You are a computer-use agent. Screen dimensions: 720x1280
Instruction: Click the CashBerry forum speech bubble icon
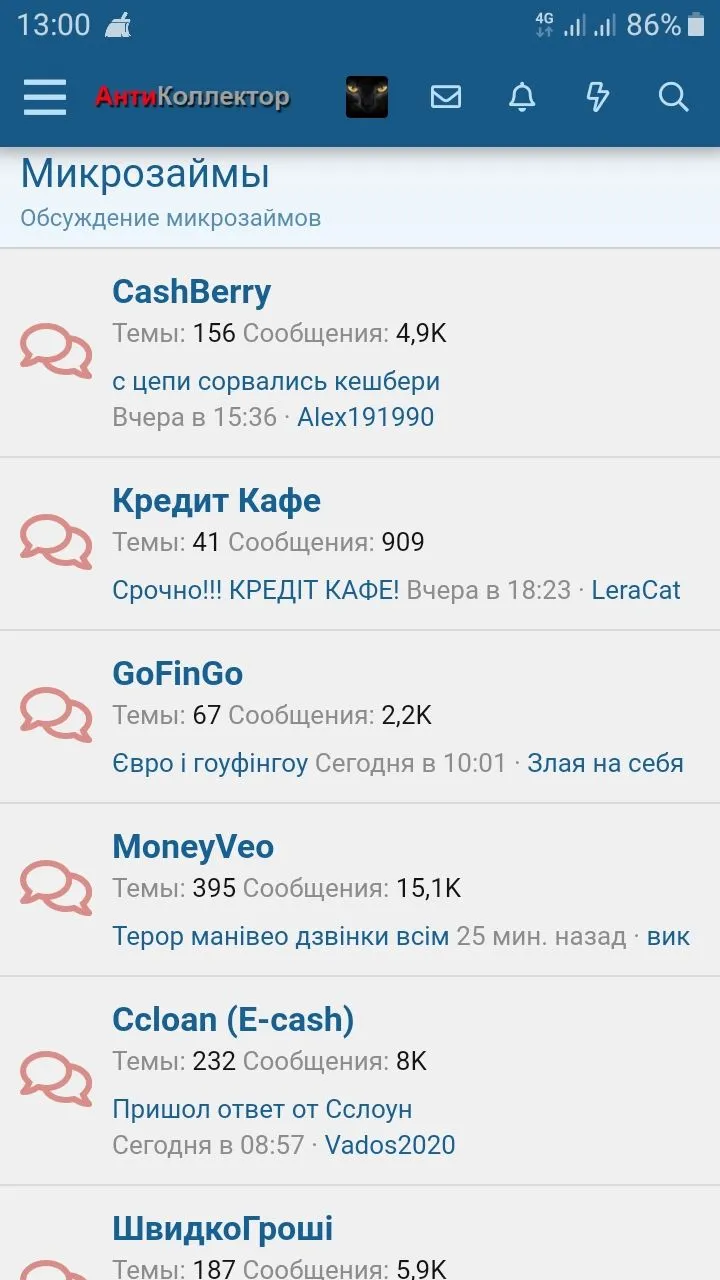[56, 350]
